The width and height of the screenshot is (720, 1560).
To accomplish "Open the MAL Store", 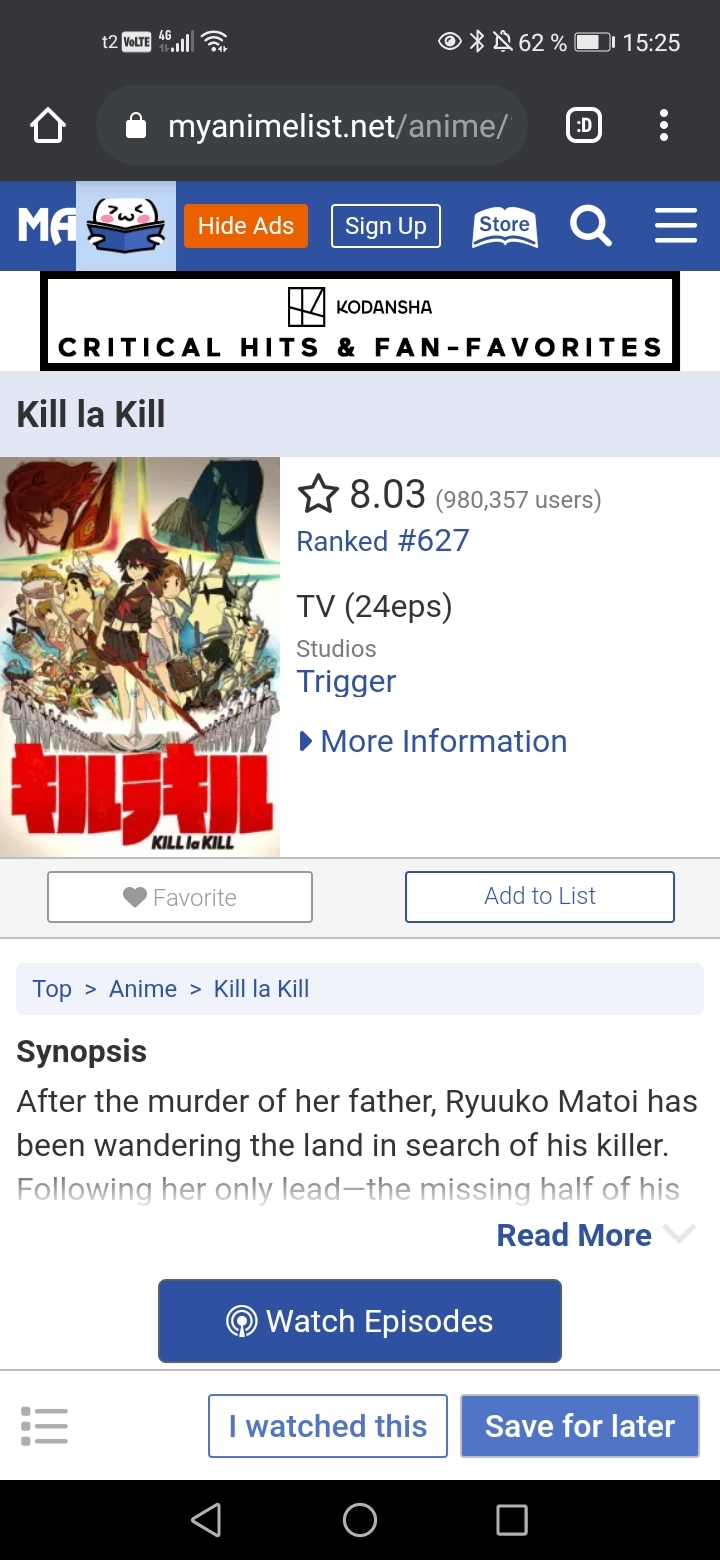I will tap(504, 226).
